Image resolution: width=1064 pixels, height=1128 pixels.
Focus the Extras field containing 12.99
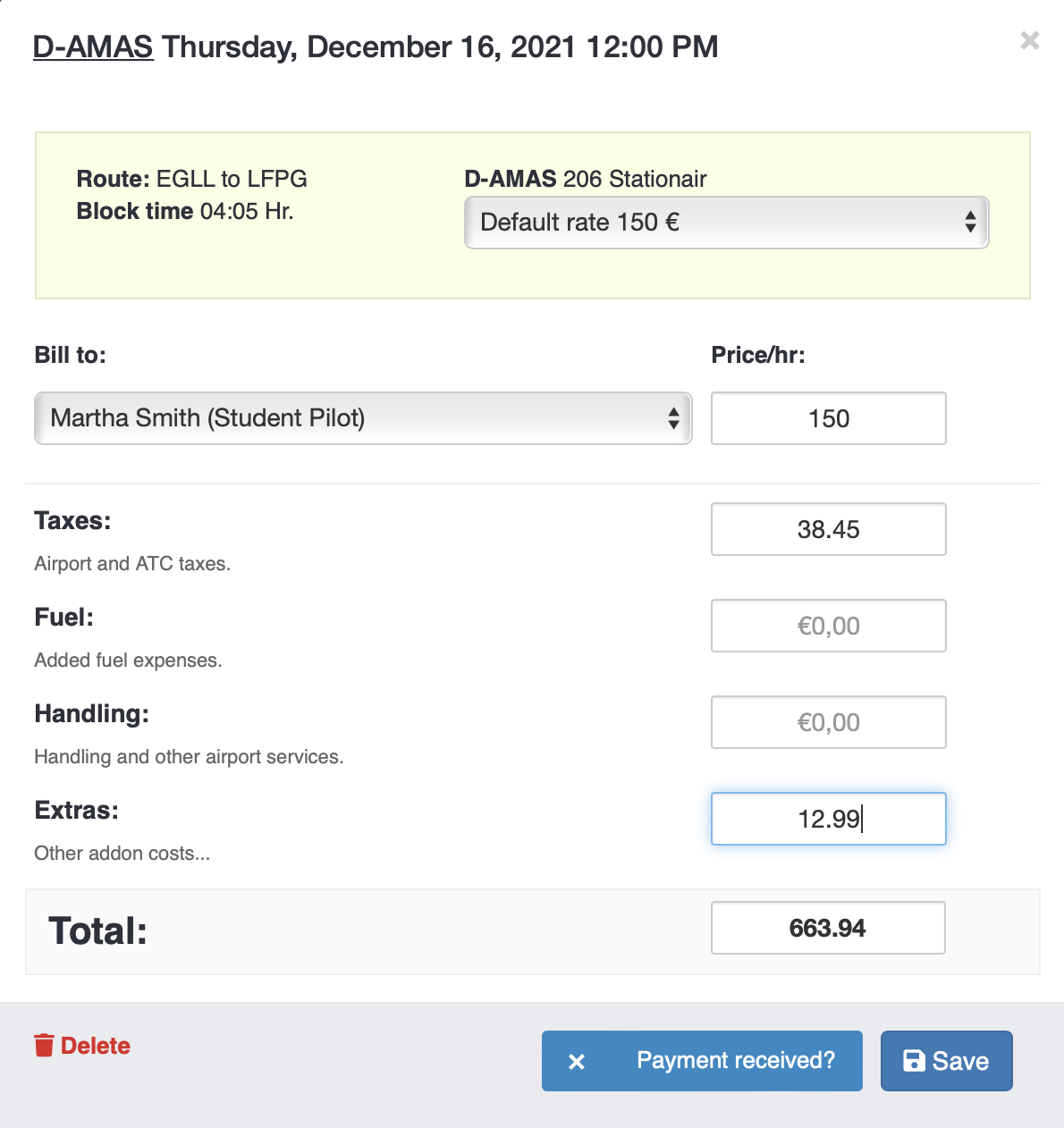pyautogui.click(x=827, y=818)
